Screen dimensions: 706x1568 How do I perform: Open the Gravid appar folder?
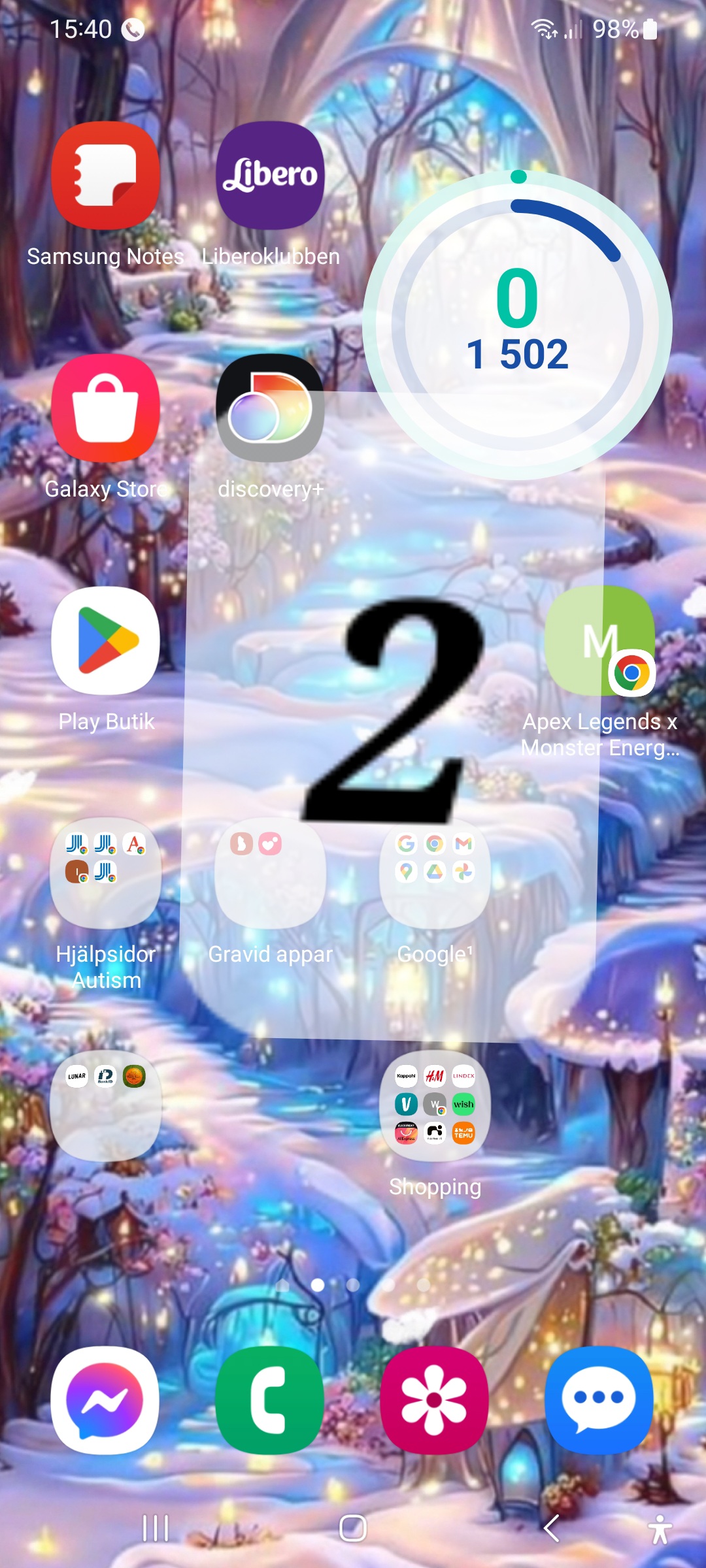270,874
